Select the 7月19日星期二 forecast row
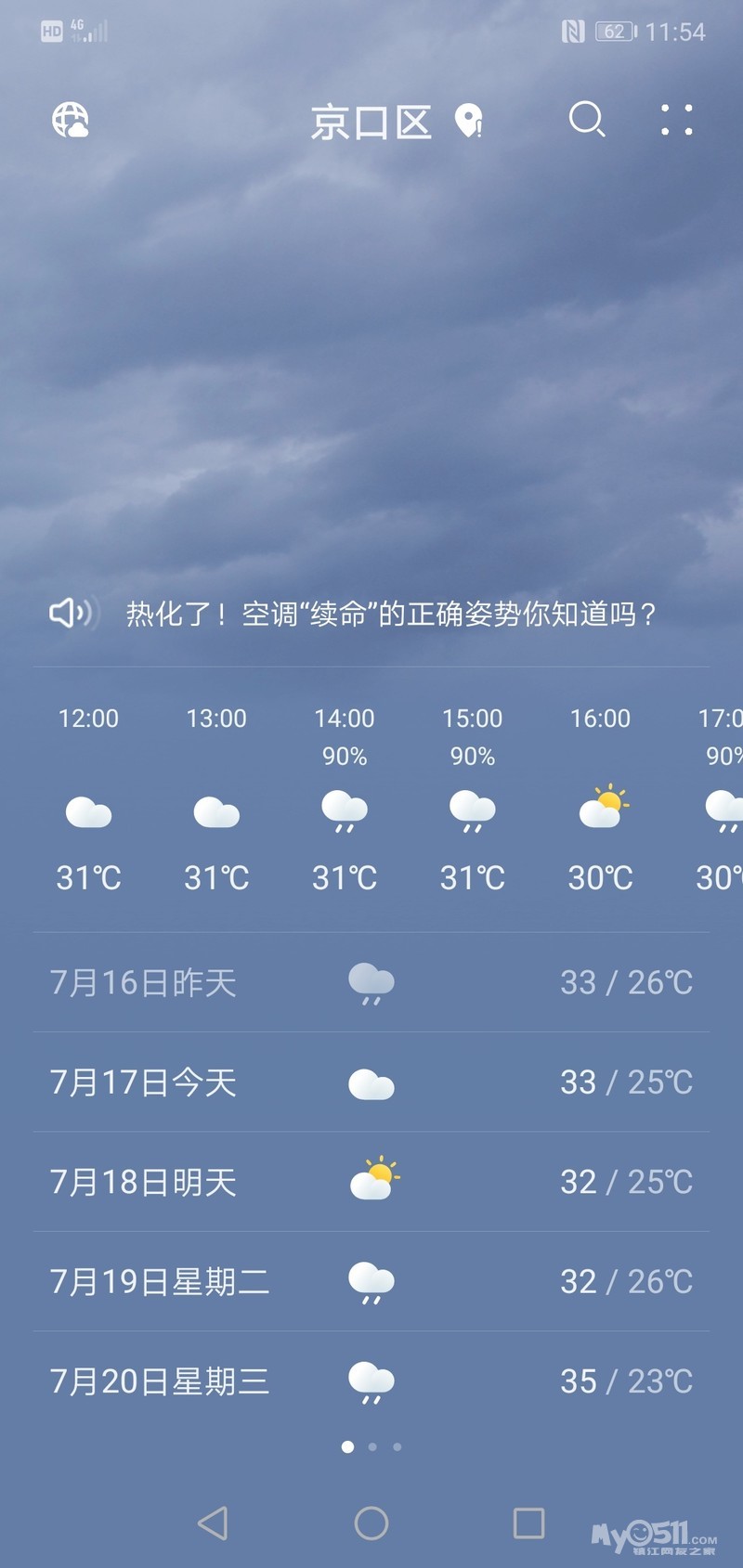This screenshot has height=1568, width=743. [x=371, y=1282]
